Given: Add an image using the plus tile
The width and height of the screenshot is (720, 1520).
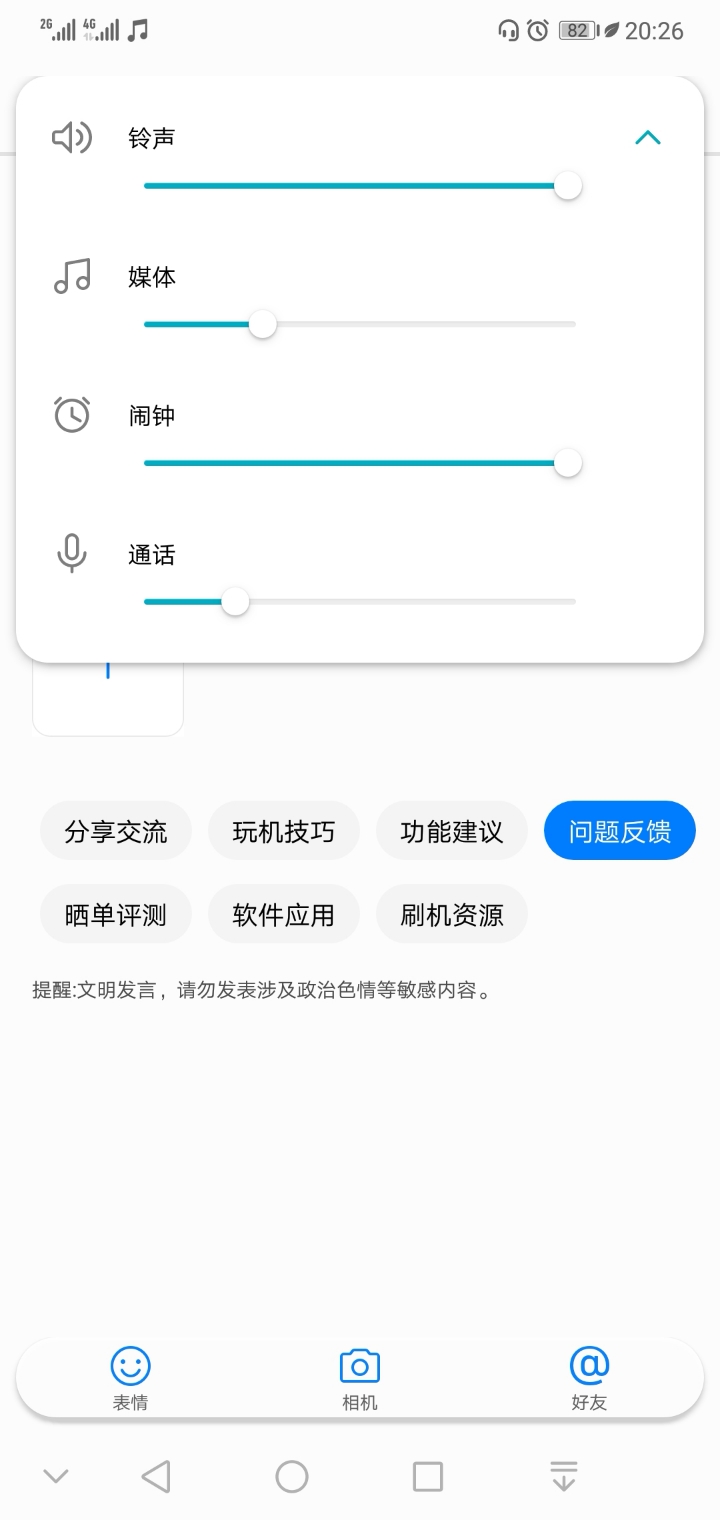Looking at the screenshot, I should click(108, 692).
